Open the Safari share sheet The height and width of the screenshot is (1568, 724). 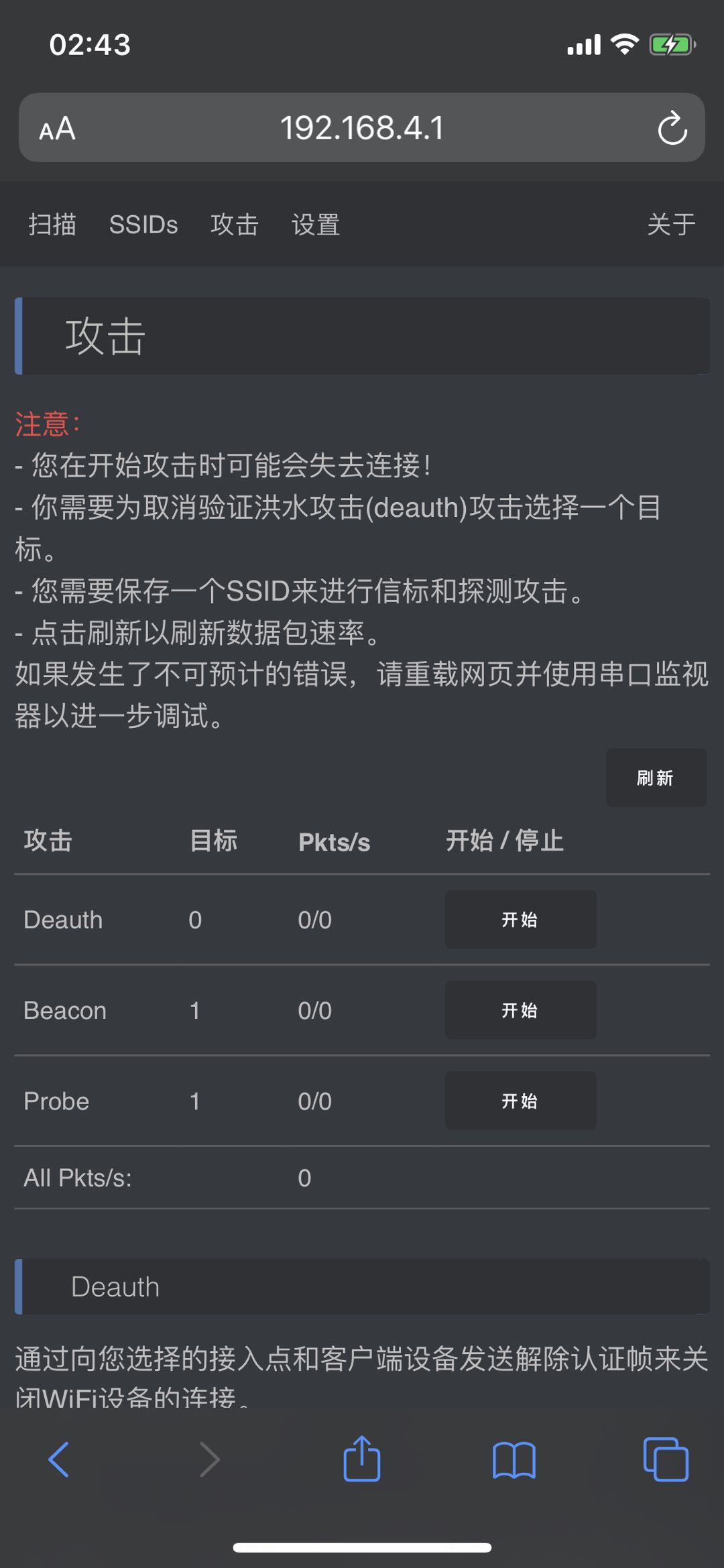[361, 1459]
